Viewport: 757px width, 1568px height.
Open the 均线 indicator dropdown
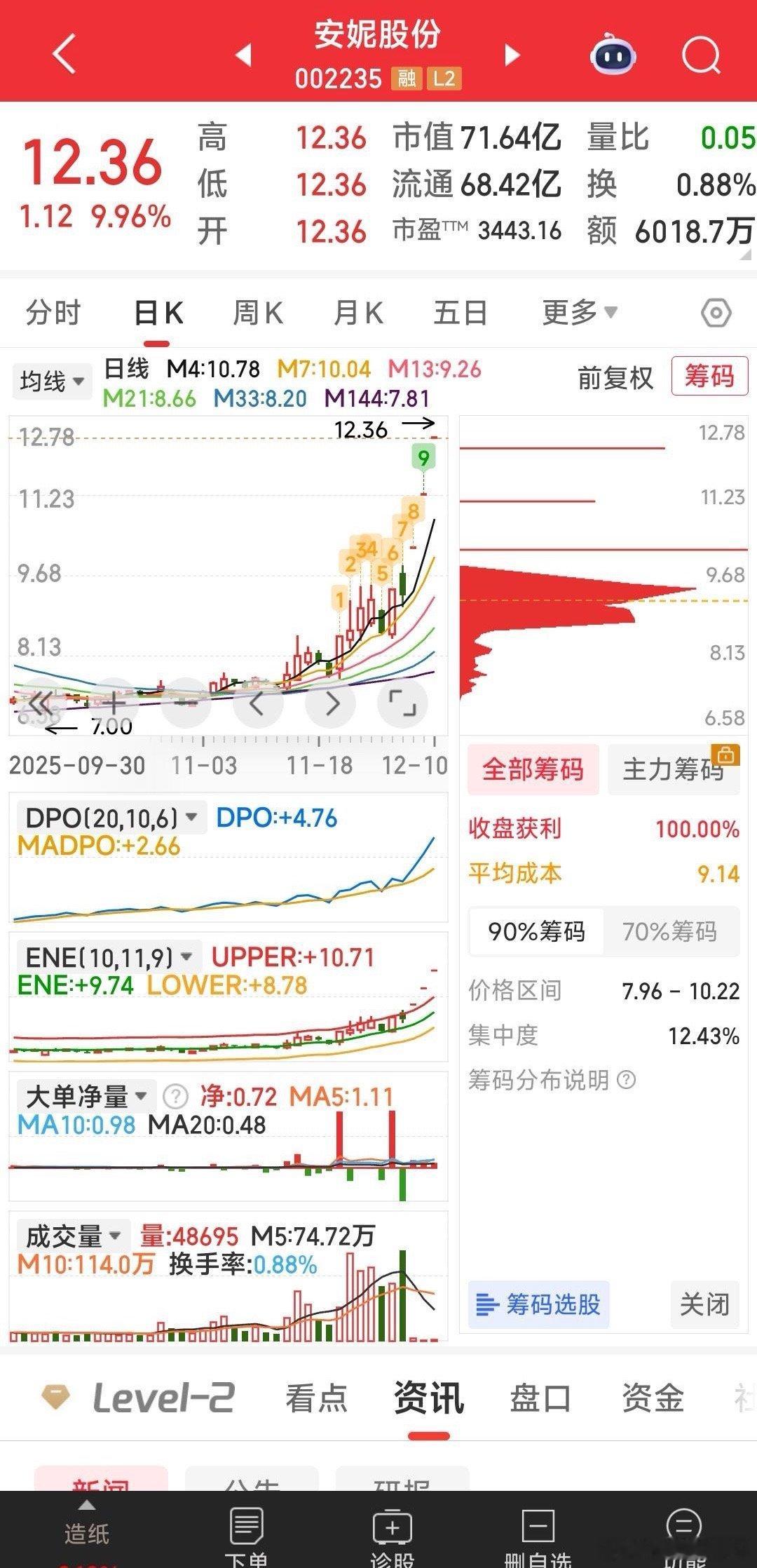(x=52, y=381)
